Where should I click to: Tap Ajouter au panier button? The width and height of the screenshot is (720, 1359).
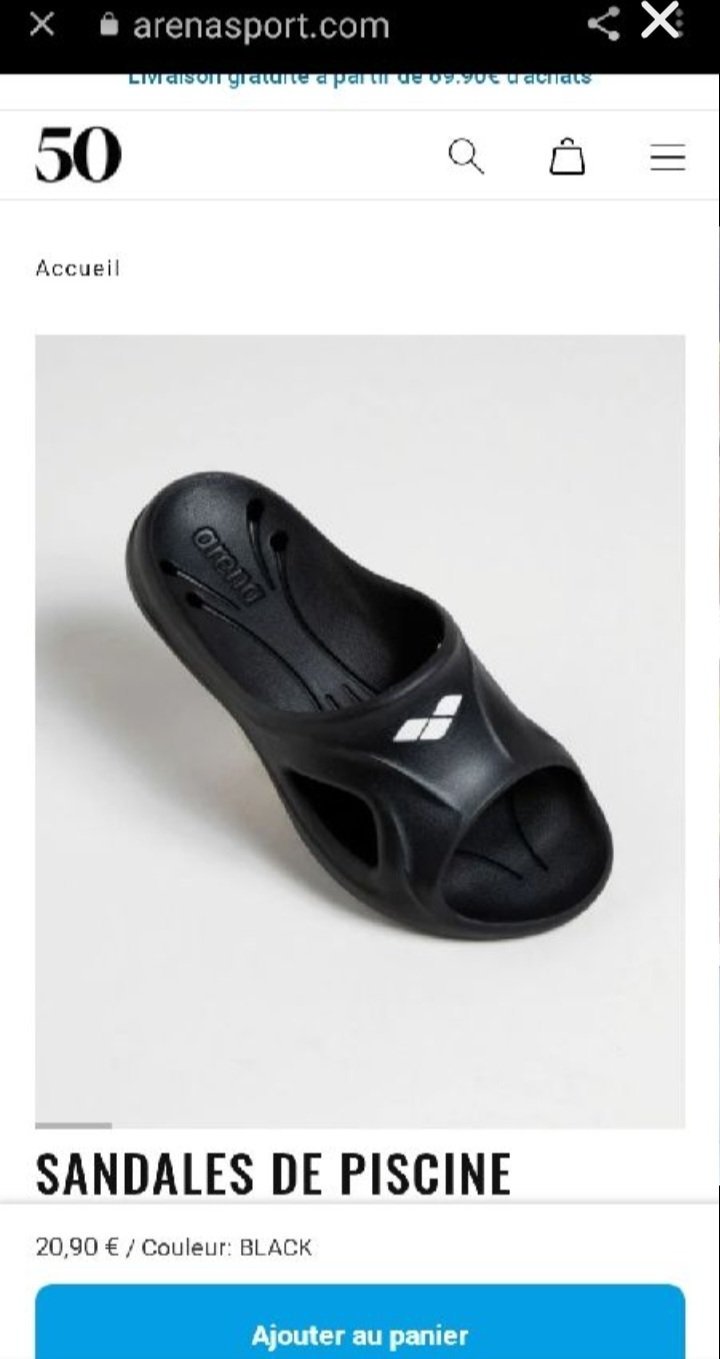(x=360, y=1322)
